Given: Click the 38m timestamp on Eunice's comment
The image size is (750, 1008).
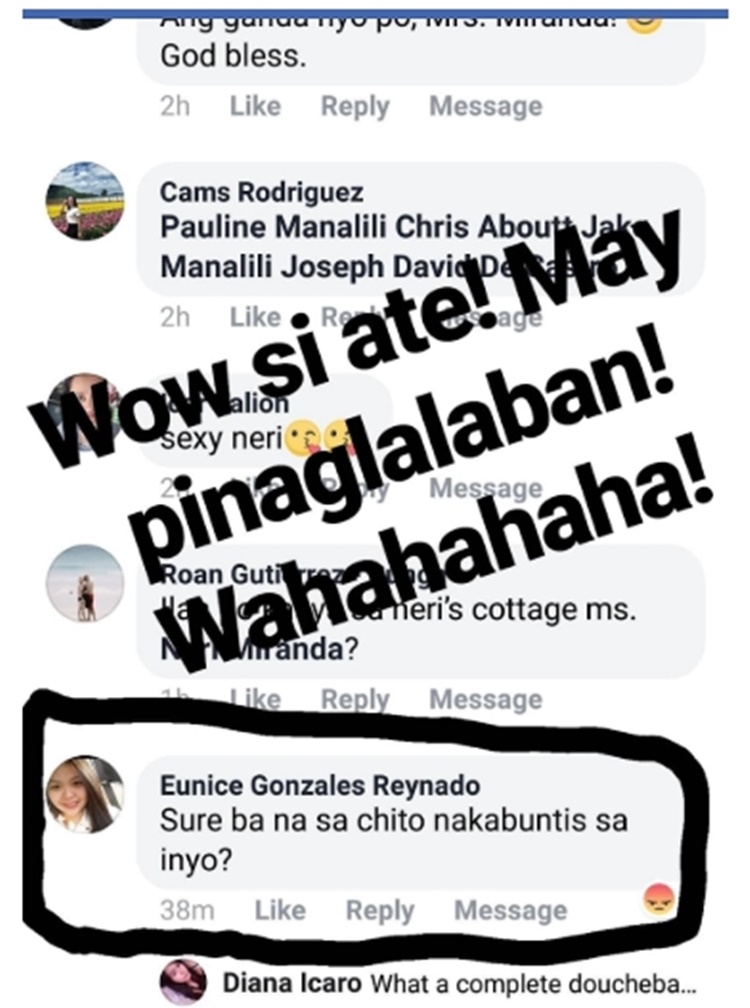Looking at the screenshot, I should [188, 909].
